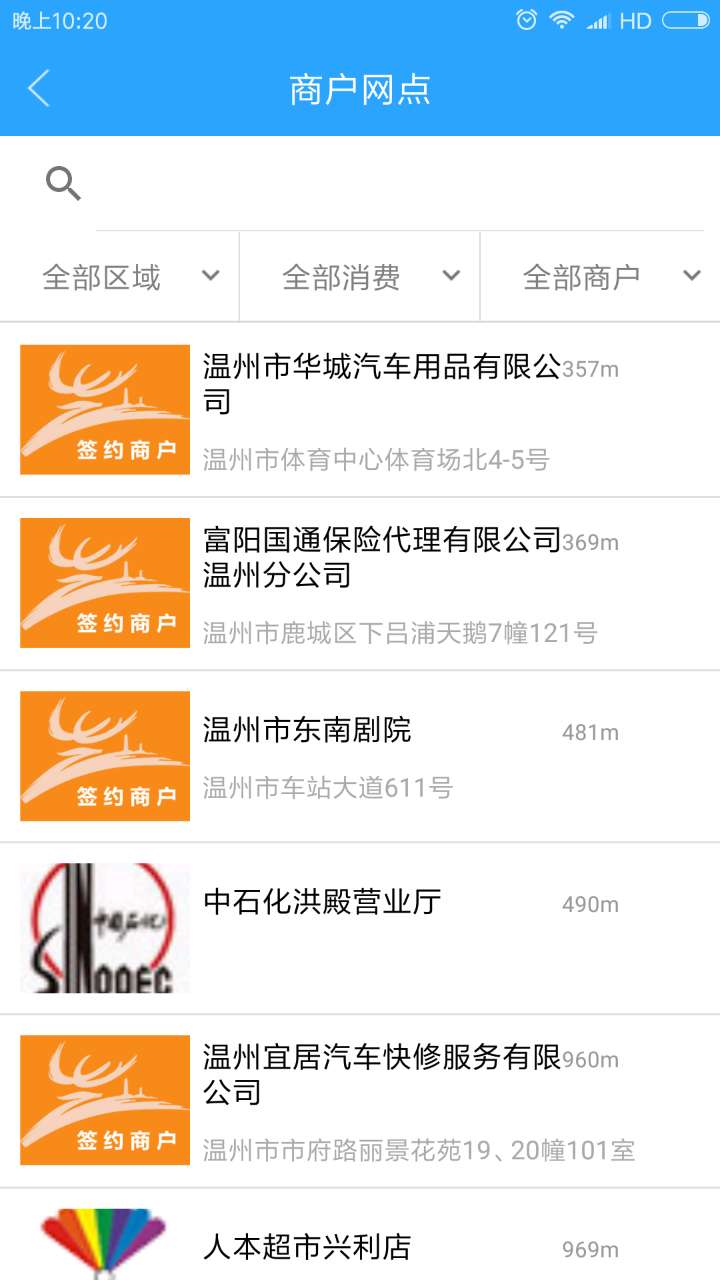Open the 签约商户 logo of 温州市华城汽车用品有限公司
The width and height of the screenshot is (720, 1280).
tap(103, 408)
